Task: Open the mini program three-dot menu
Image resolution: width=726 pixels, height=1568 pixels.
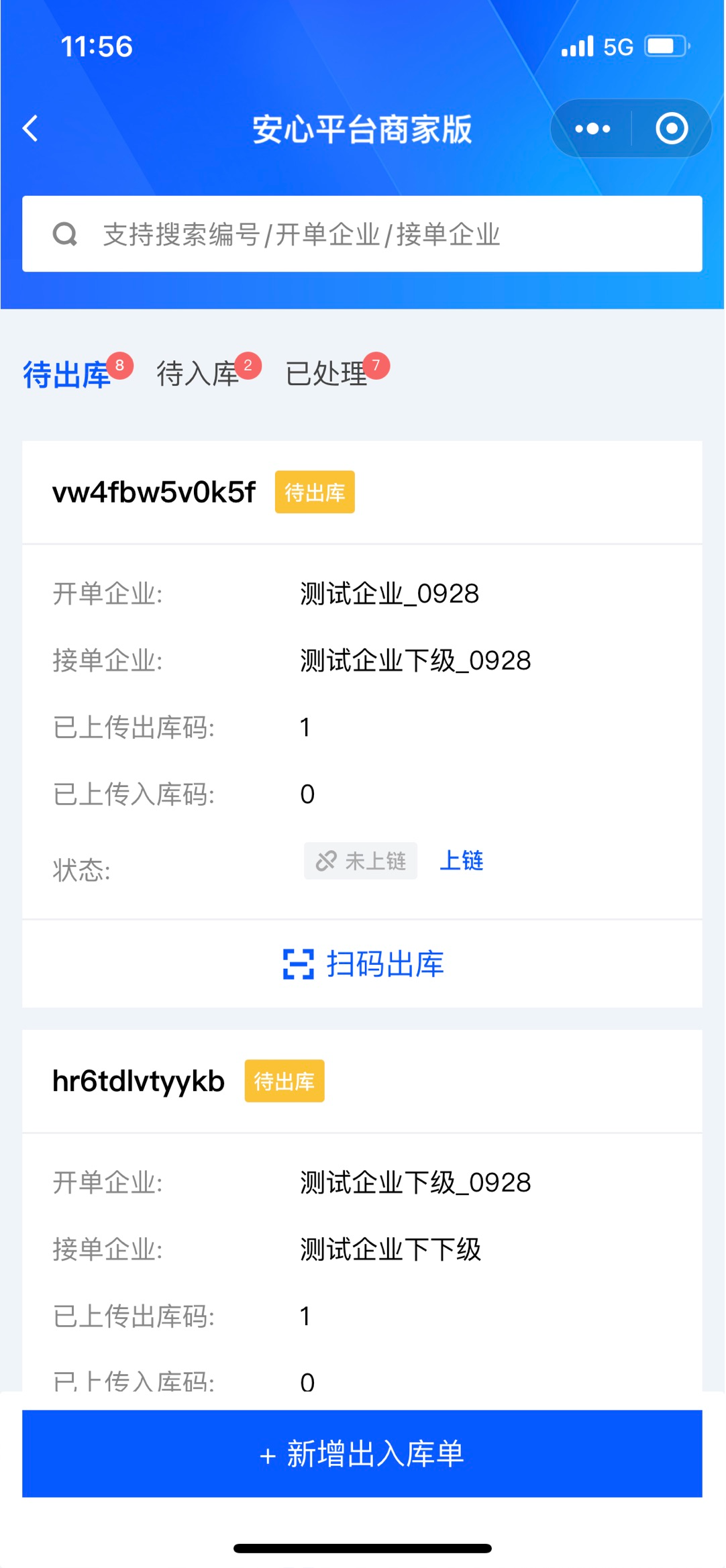Action: [592, 128]
